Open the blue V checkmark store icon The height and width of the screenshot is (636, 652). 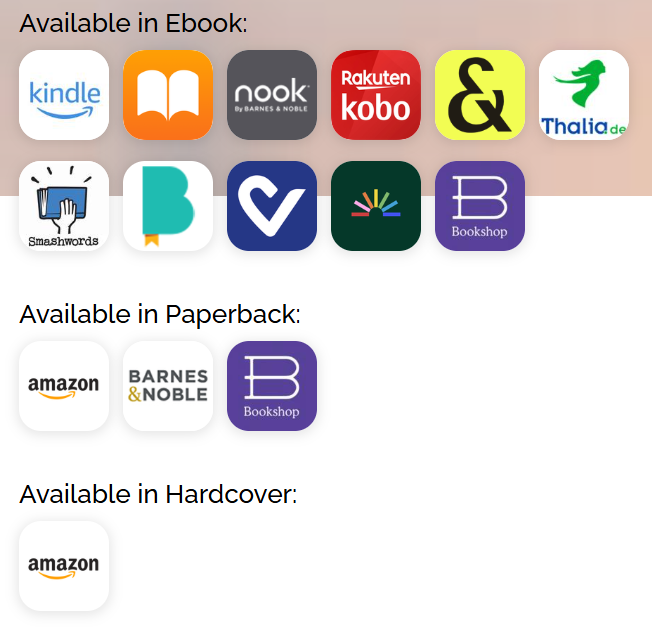coord(272,206)
